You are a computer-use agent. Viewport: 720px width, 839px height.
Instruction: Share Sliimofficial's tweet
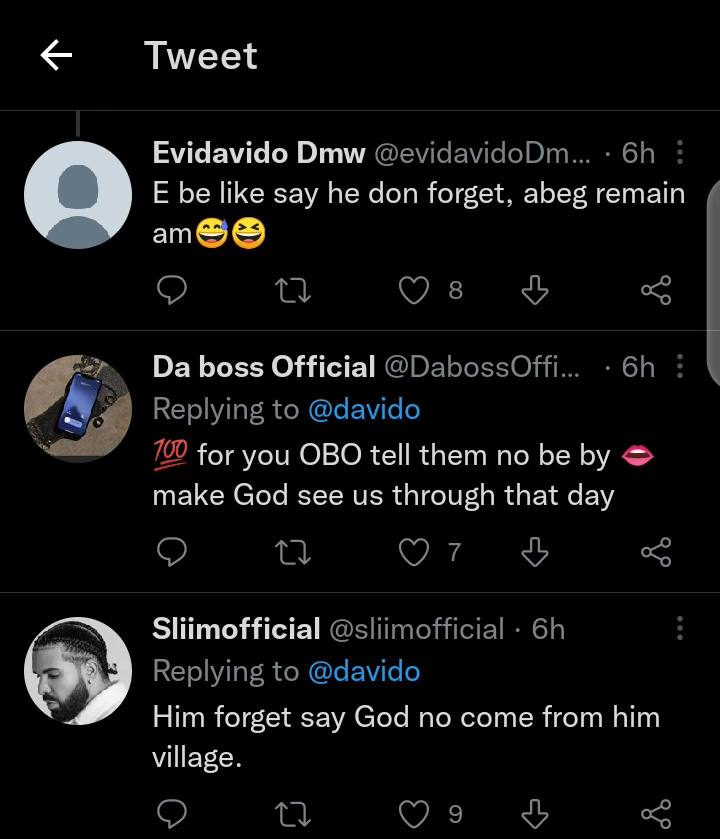coord(655,813)
